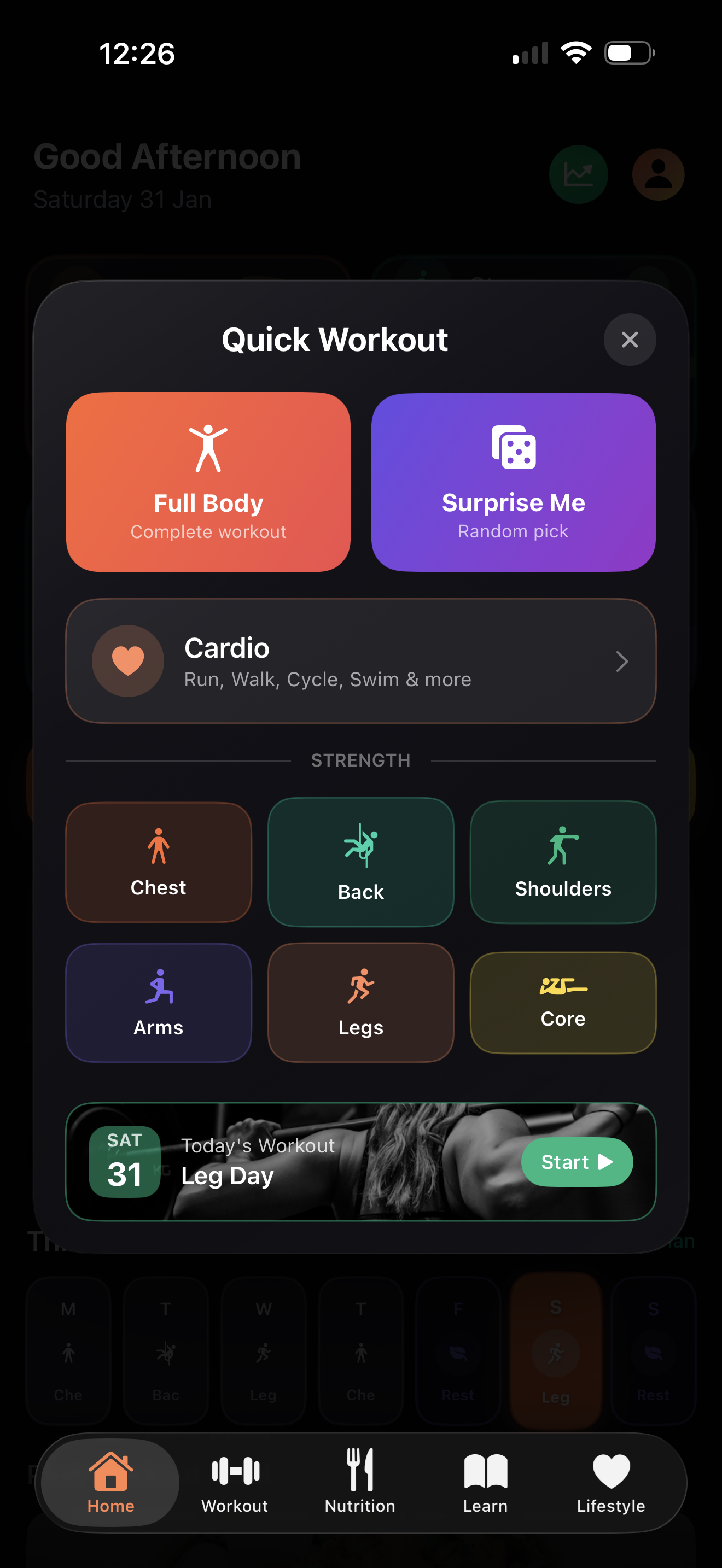Start today's Leg Day workout

click(576, 1162)
